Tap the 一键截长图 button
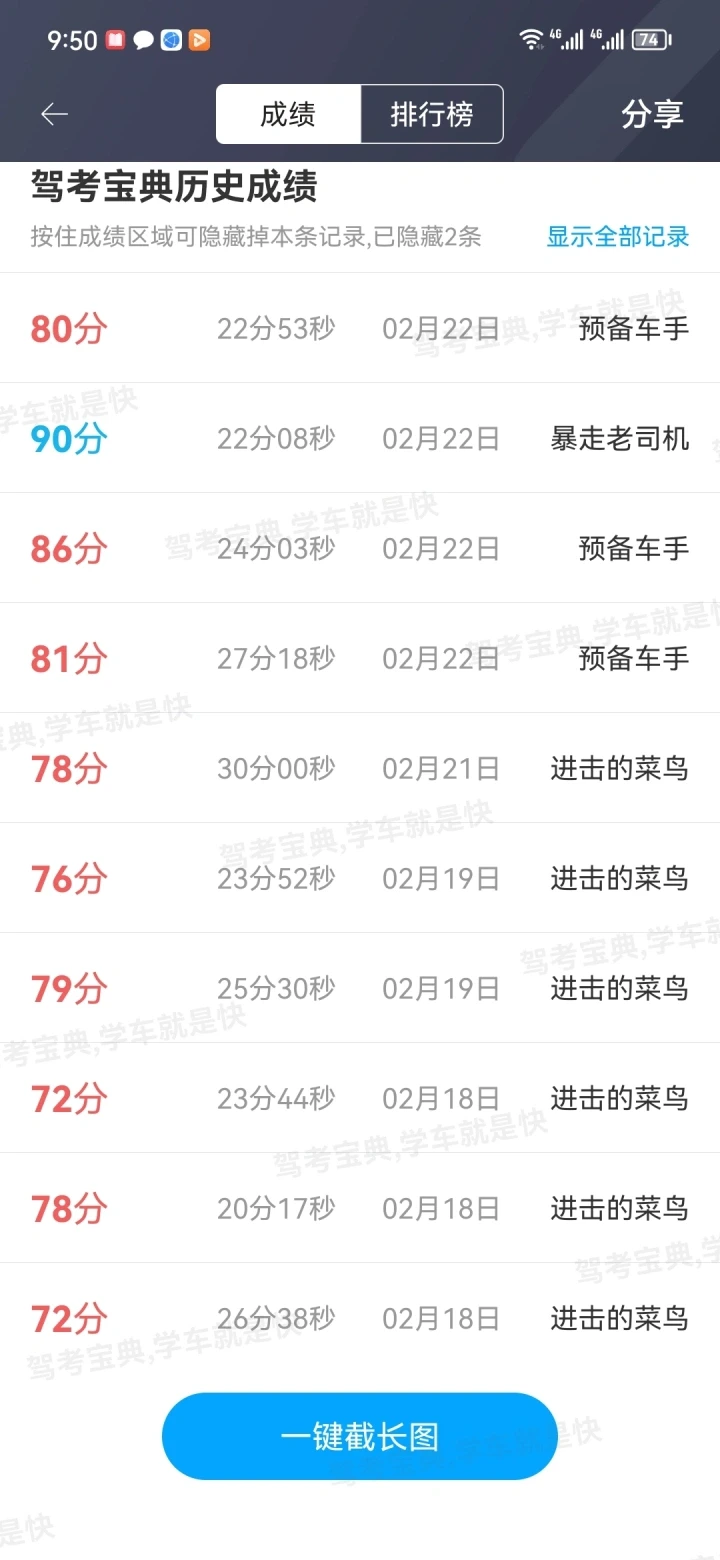This screenshot has width=720, height=1560. click(359, 1436)
